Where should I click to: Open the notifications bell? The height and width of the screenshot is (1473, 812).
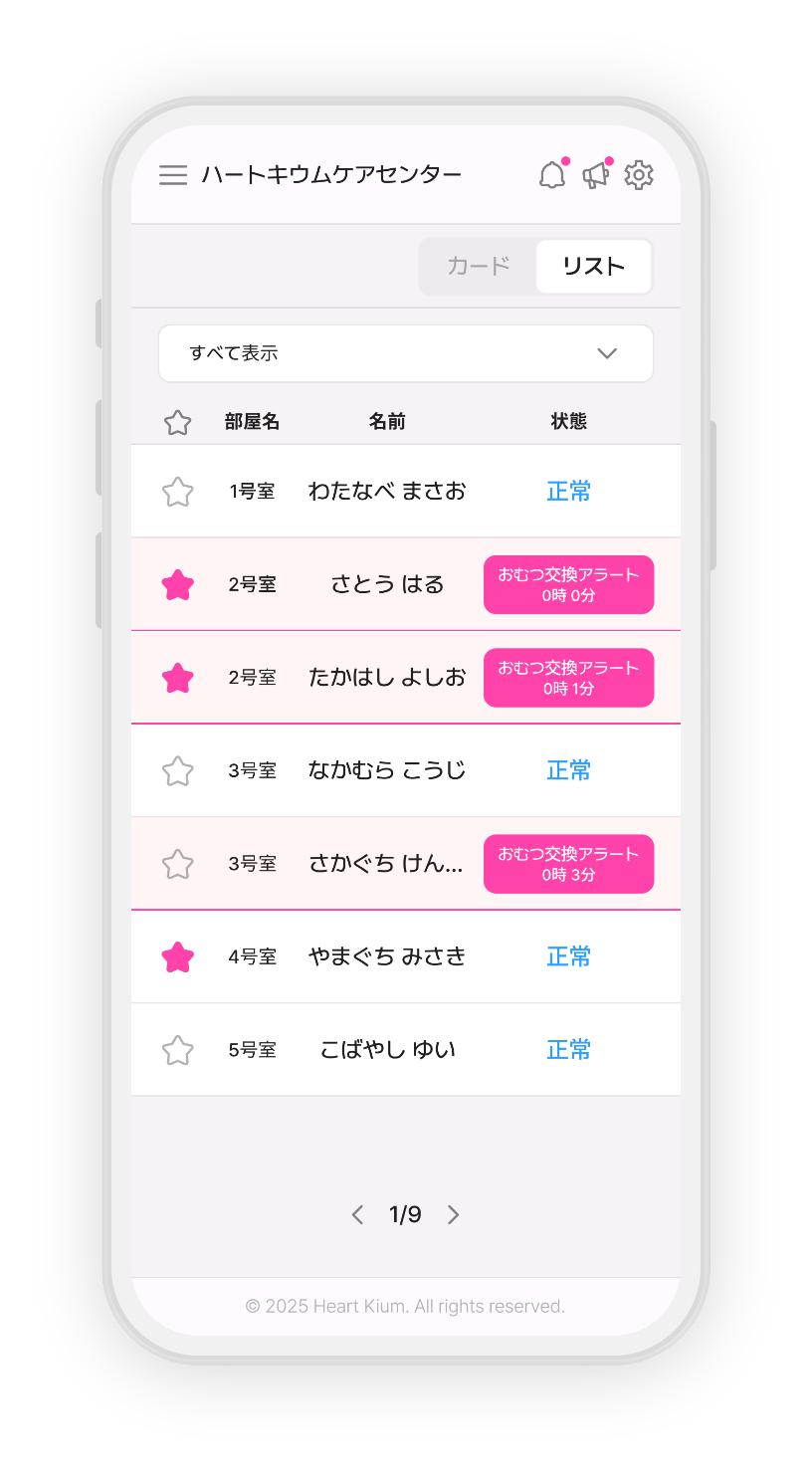(x=551, y=175)
